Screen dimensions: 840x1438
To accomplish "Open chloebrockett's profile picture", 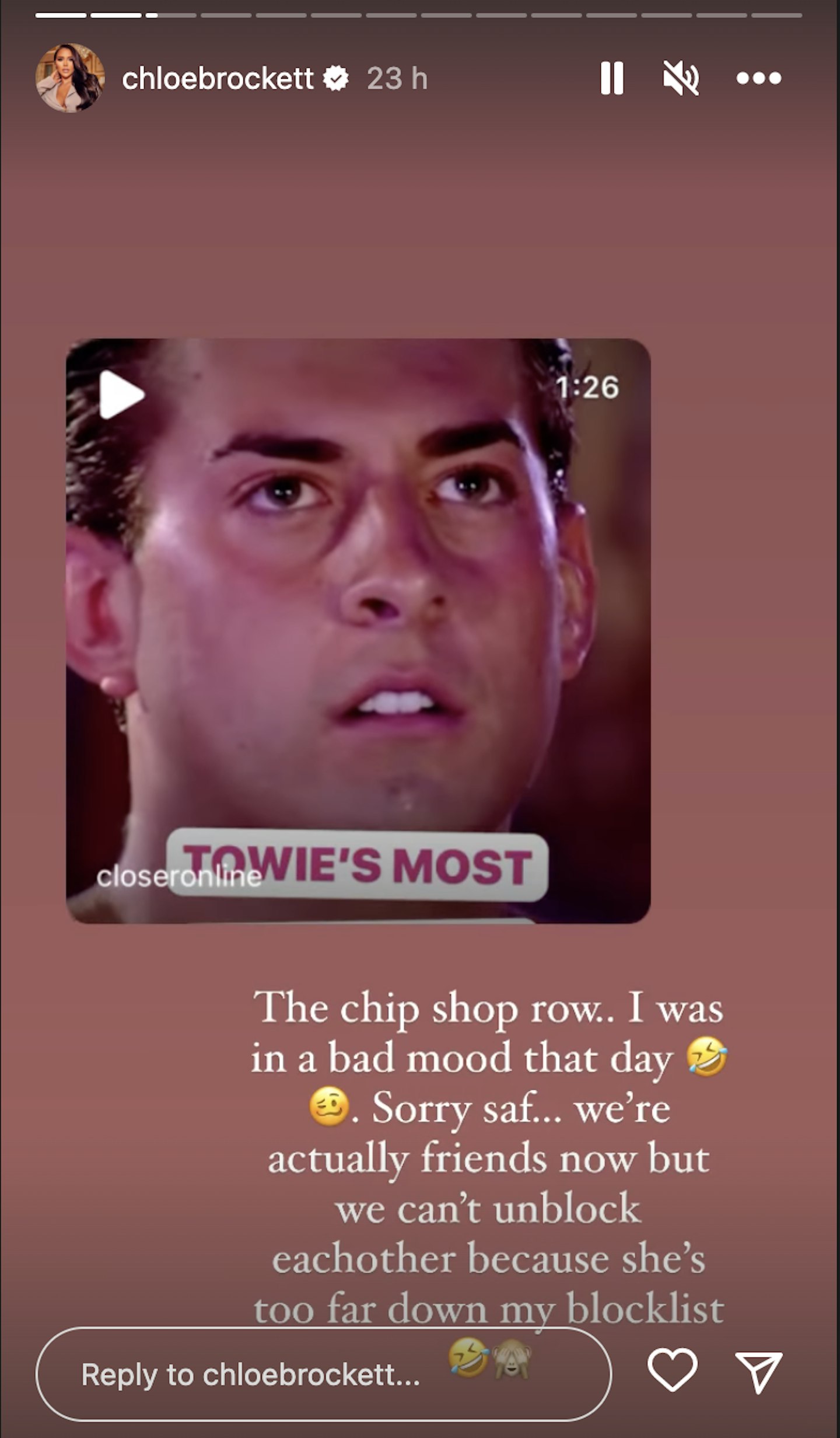I will coord(70,78).
